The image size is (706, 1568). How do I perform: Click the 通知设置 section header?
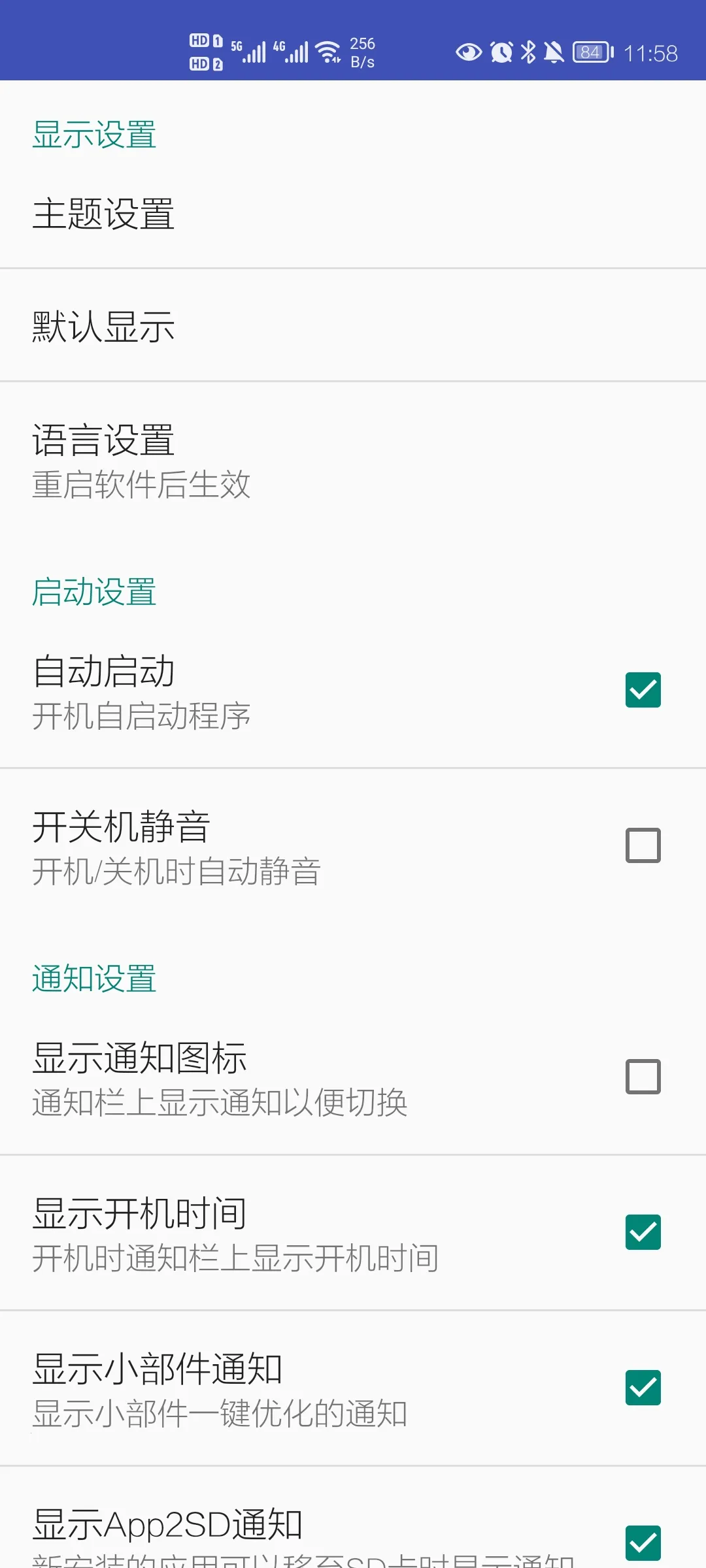pos(94,979)
